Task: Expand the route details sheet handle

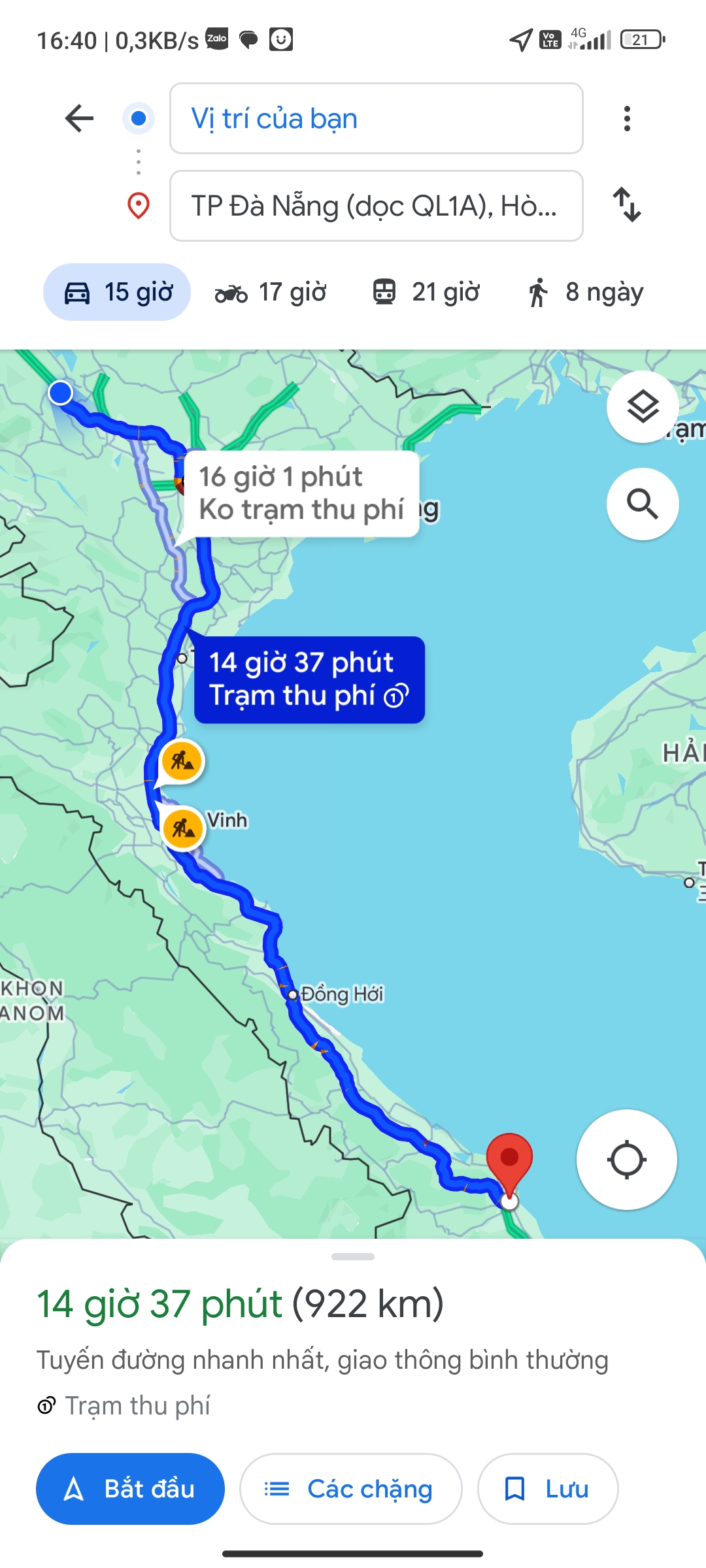Action: pyautogui.click(x=353, y=1256)
